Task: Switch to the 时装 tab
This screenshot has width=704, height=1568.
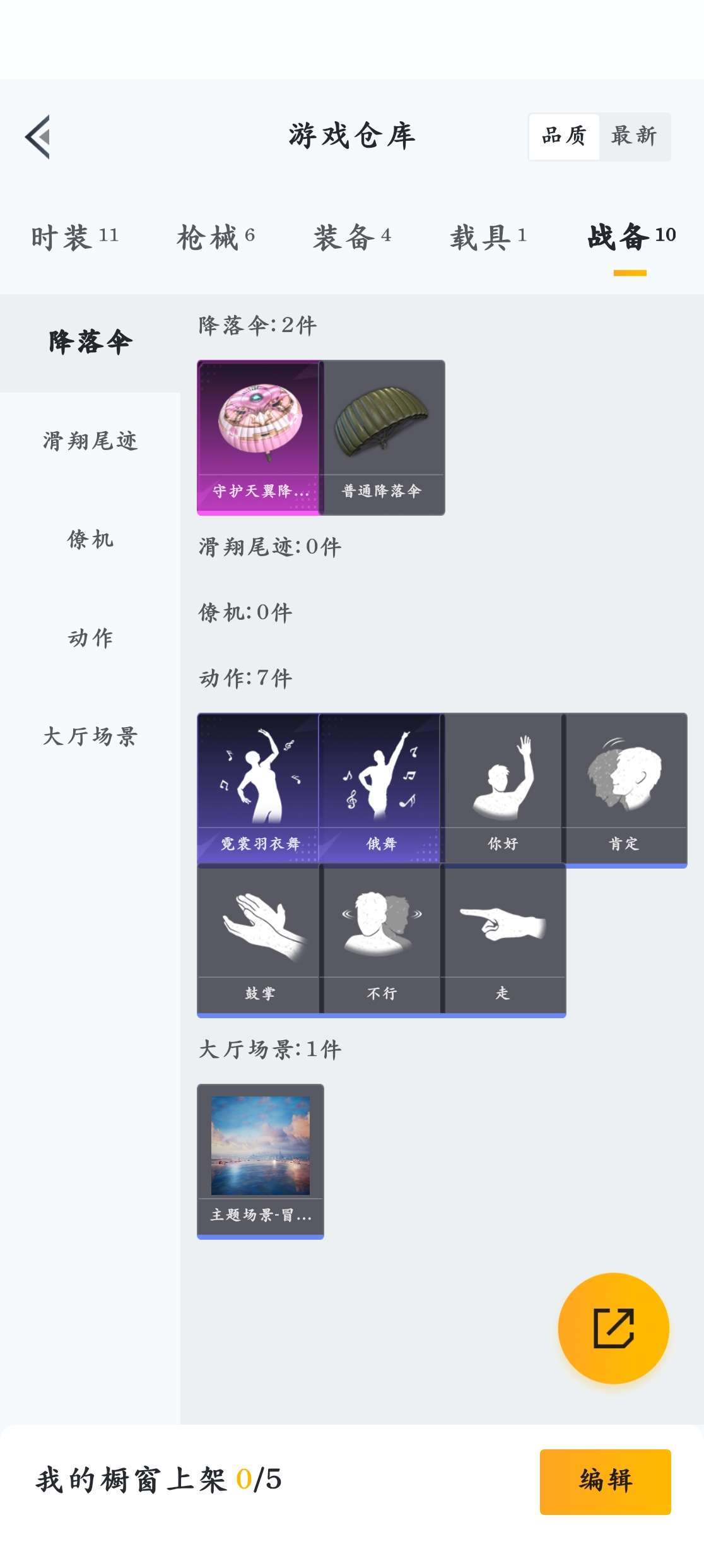Action: (x=74, y=237)
